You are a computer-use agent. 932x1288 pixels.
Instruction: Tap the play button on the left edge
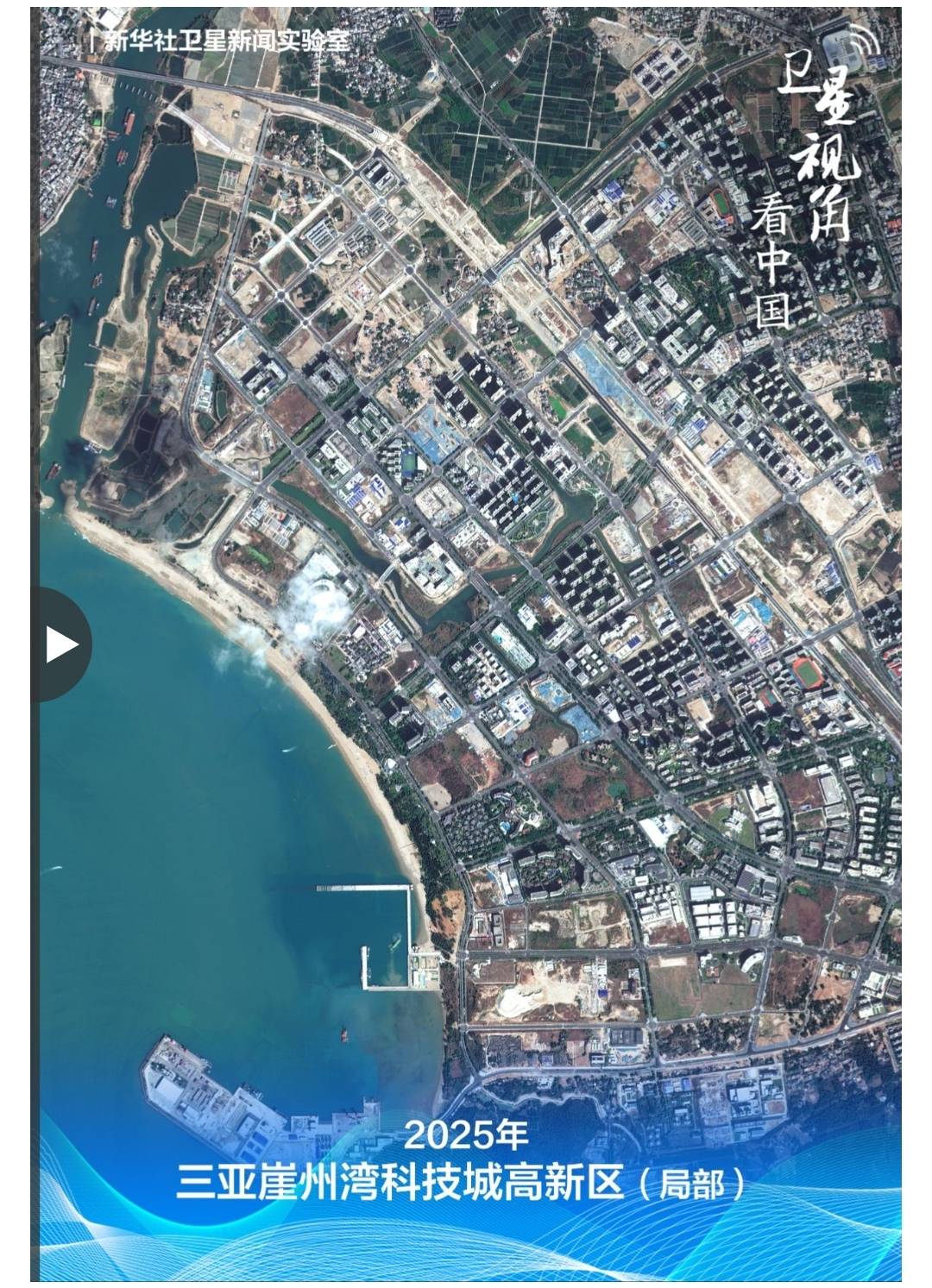point(60,644)
